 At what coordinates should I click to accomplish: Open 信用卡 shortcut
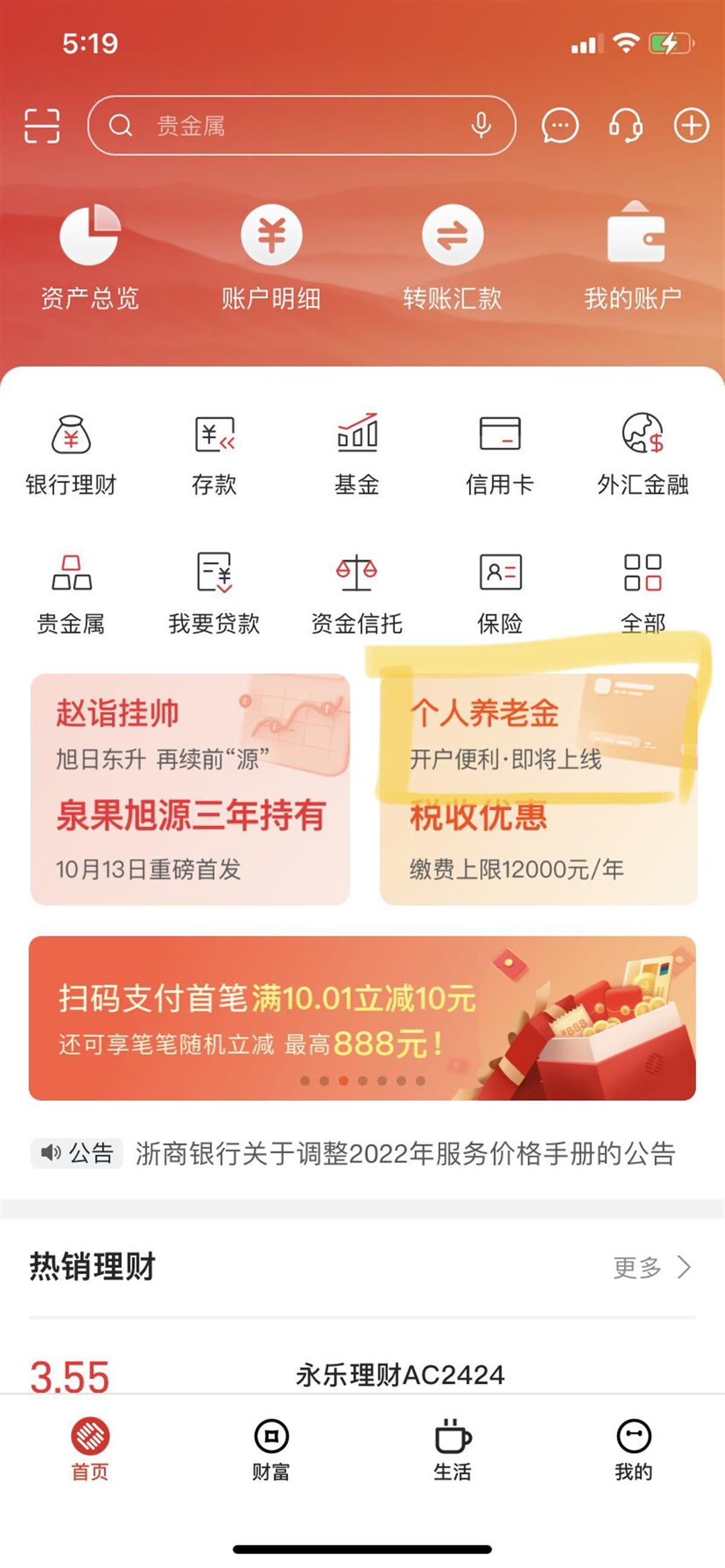coord(500,455)
